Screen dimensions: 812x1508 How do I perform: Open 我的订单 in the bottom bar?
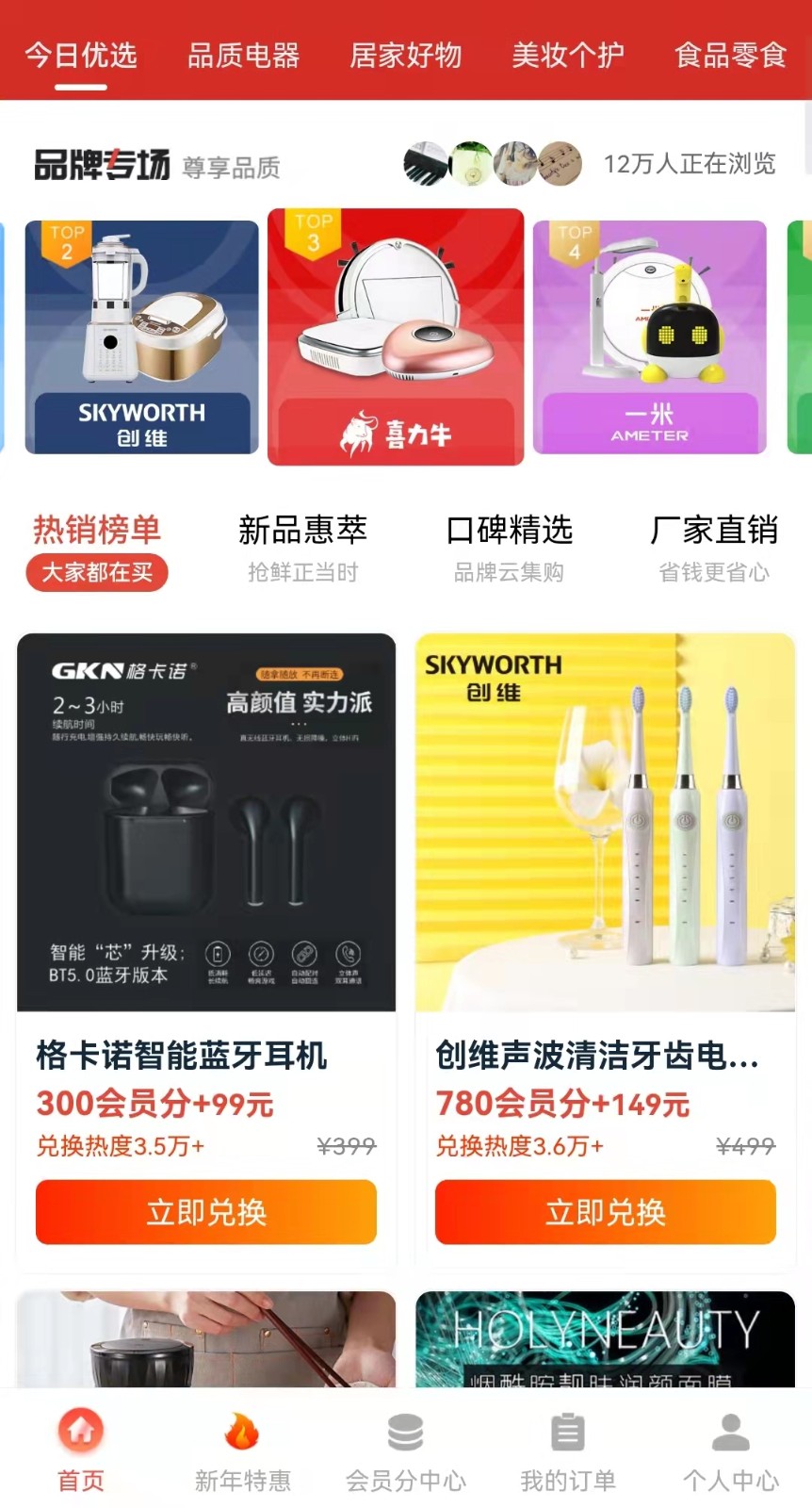coord(568,1451)
